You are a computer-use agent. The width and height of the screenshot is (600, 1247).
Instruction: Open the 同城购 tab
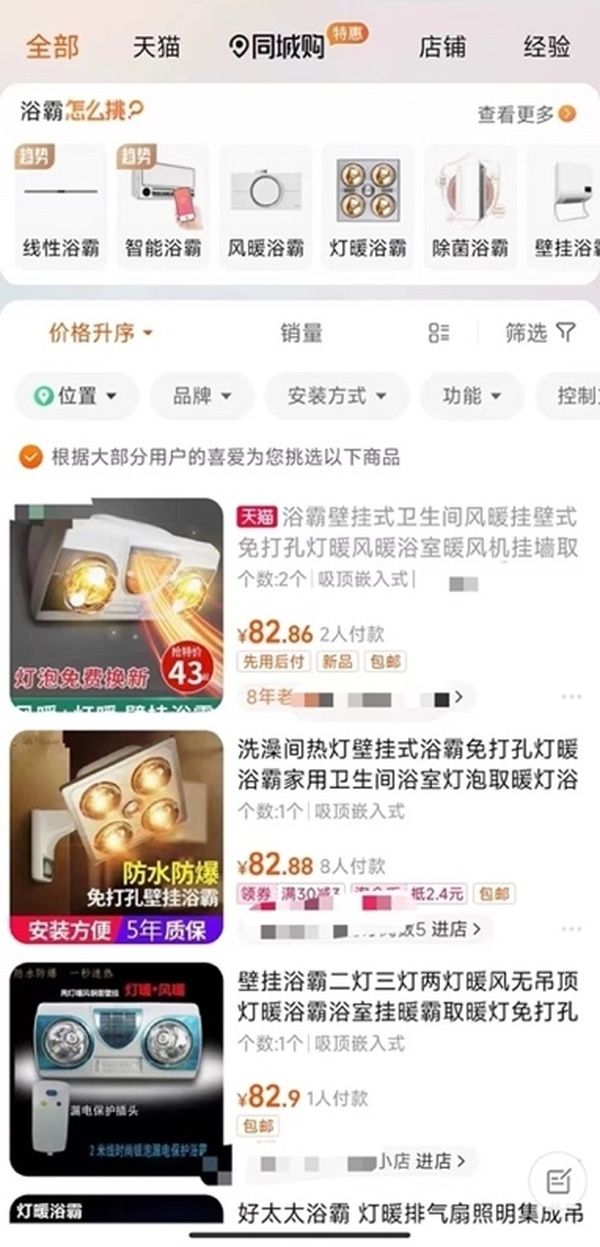[278, 46]
